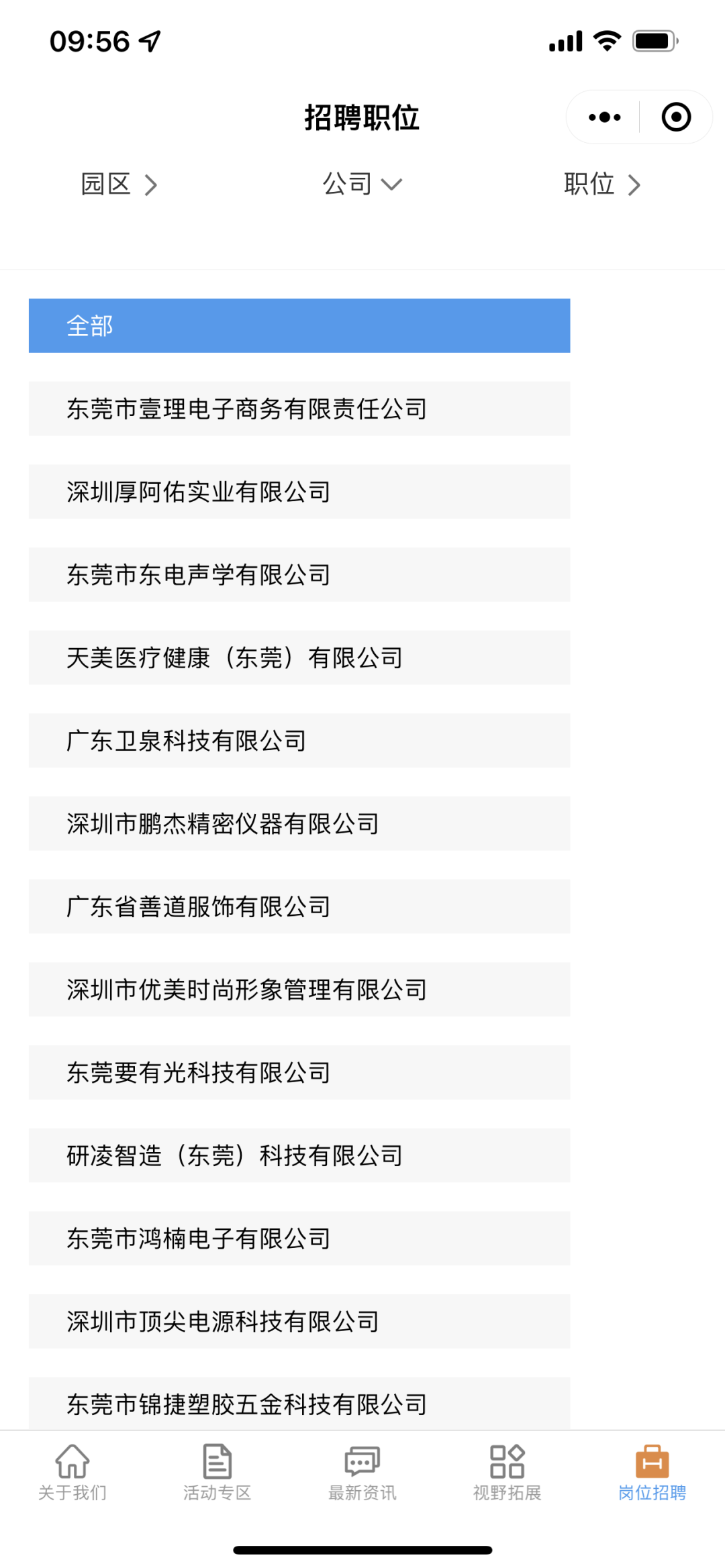Pick 广东省善道服饰有限公司

click(299, 906)
